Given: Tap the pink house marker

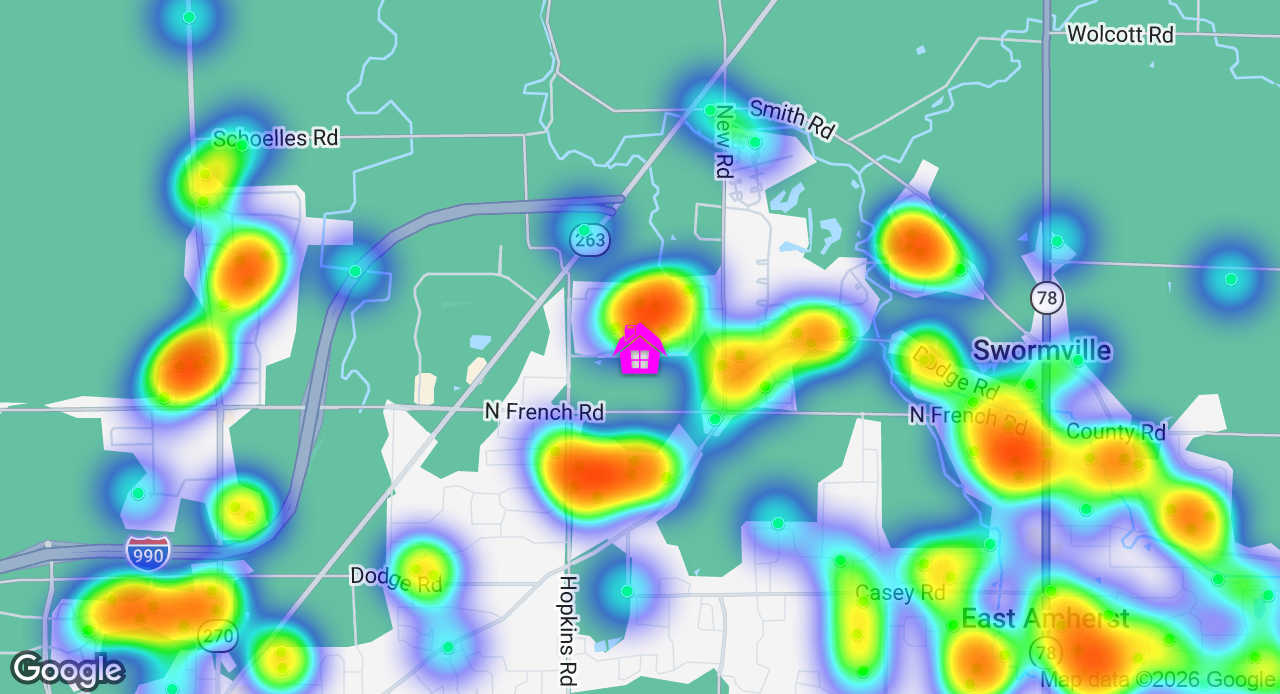Looking at the screenshot, I should 640,350.
